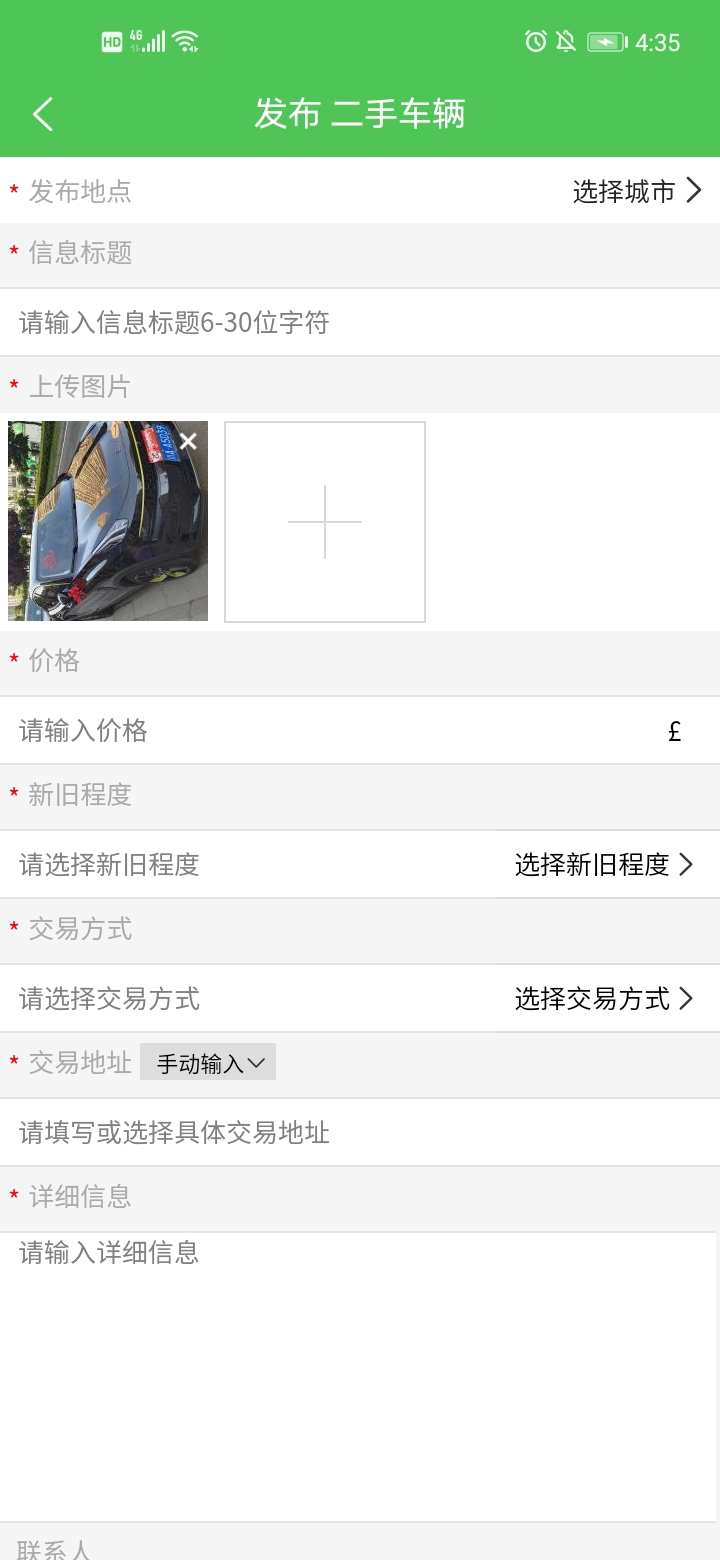Open the 选择交易方式 selector
720x1560 pixels.
click(x=604, y=999)
